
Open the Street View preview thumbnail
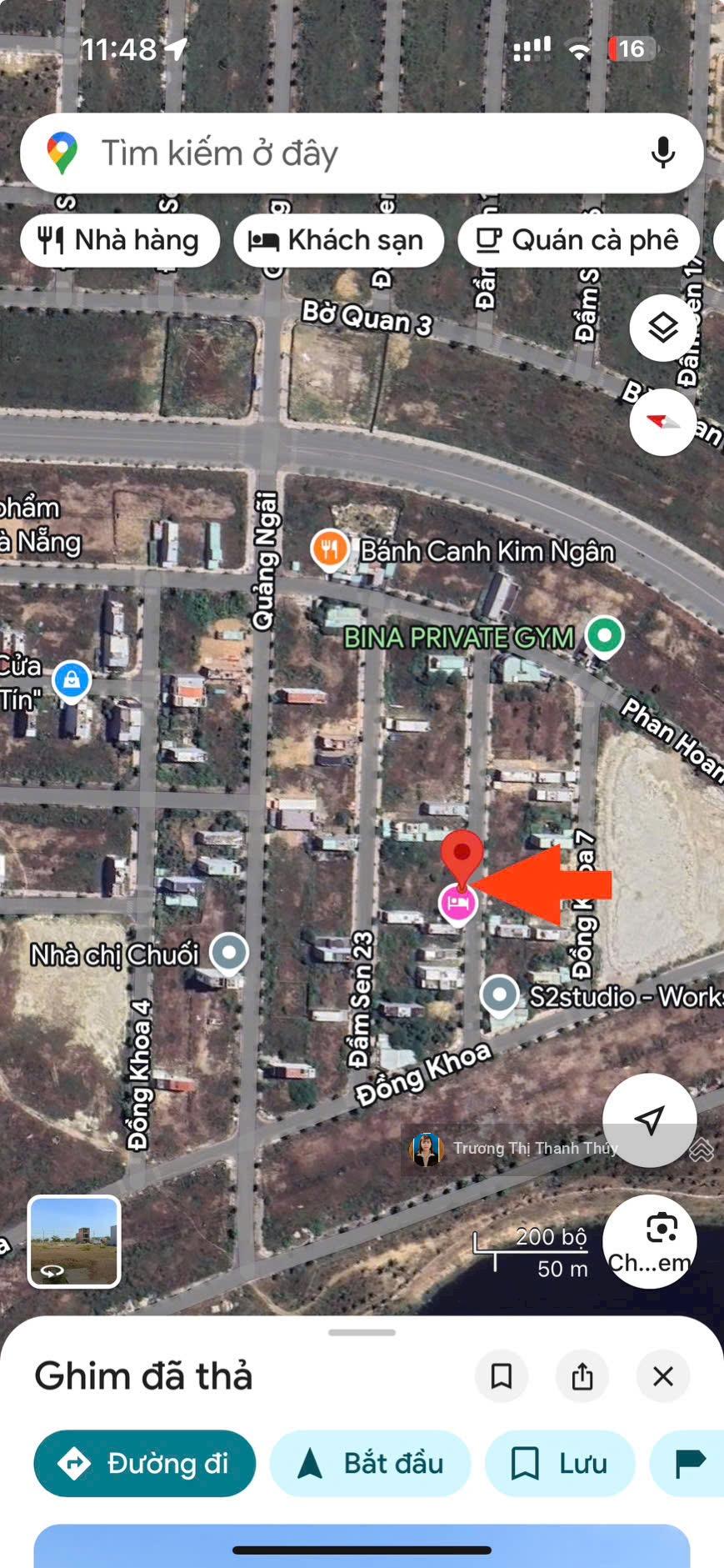pos(74,1241)
